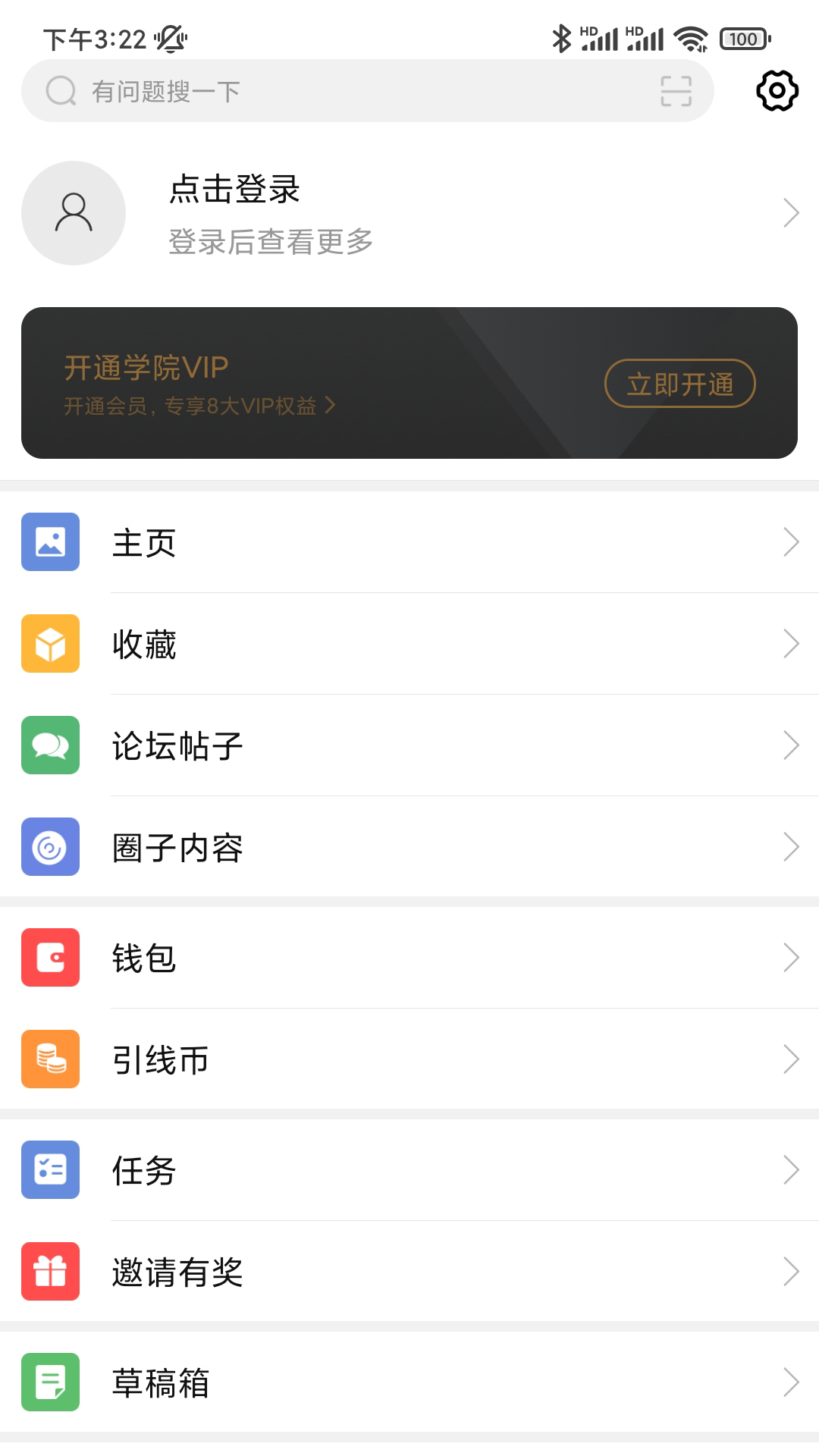The width and height of the screenshot is (819, 1456).
Task: Tap 点击登录 to log in
Action: [x=234, y=190]
